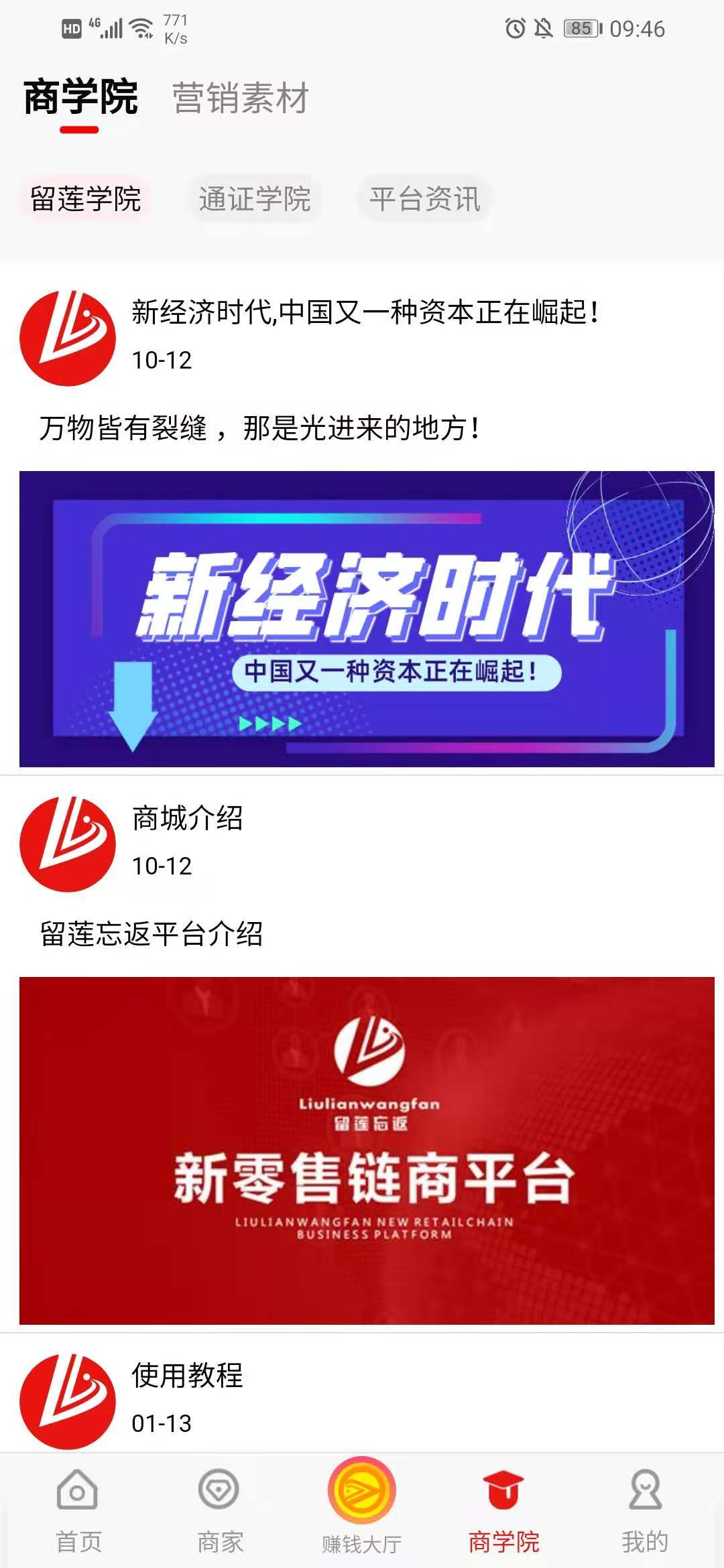The height and width of the screenshot is (1568, 724).
Task: Select the 商学院 top tab
Action: coord(80,98)
